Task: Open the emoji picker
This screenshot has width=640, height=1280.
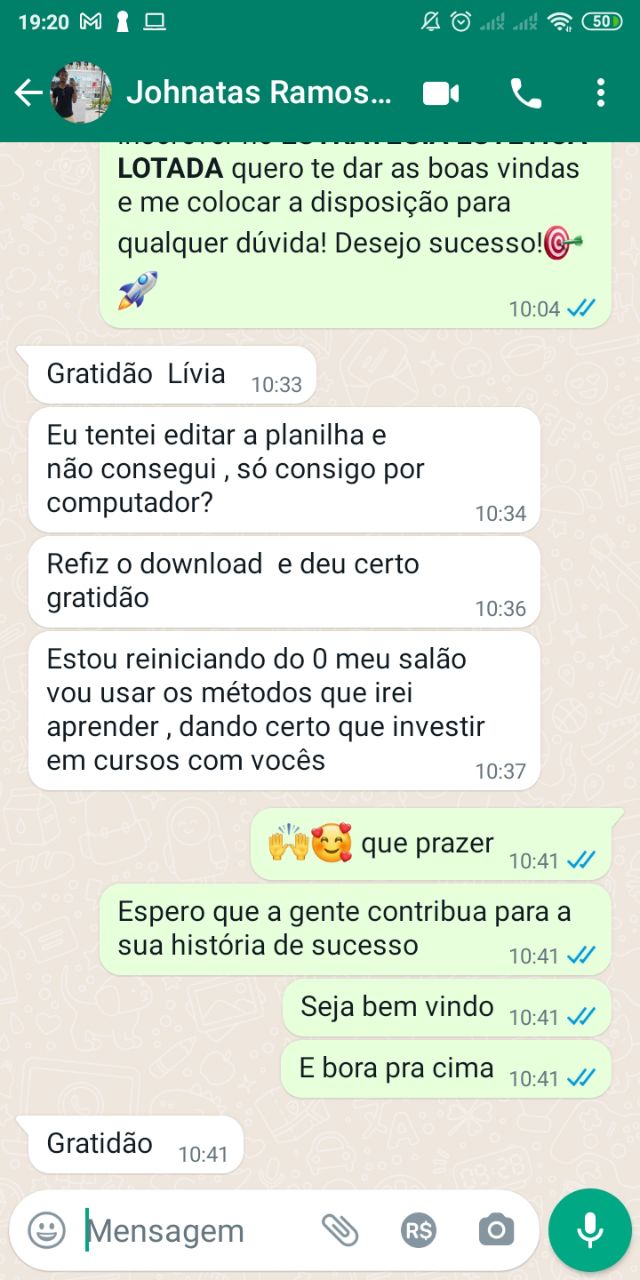Action: [x=46, y=1230]
